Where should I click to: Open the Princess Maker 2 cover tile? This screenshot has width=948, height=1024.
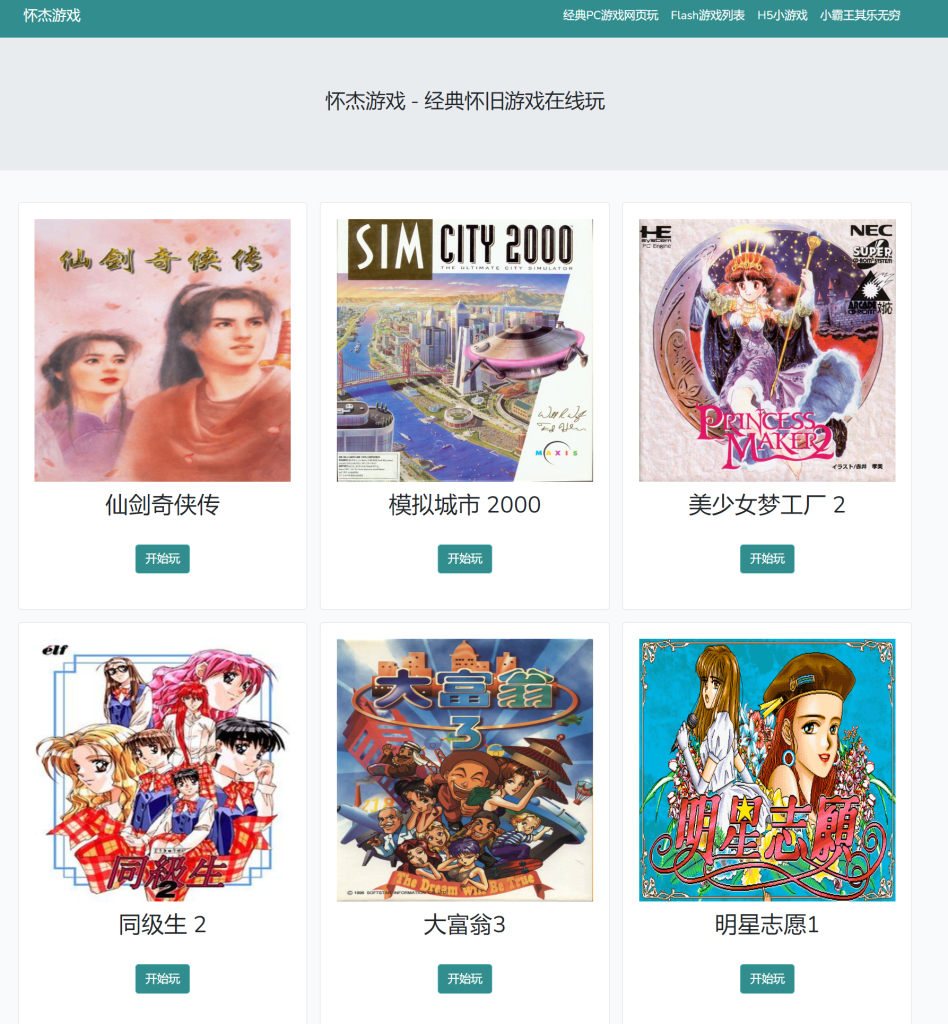coord(767,350)
